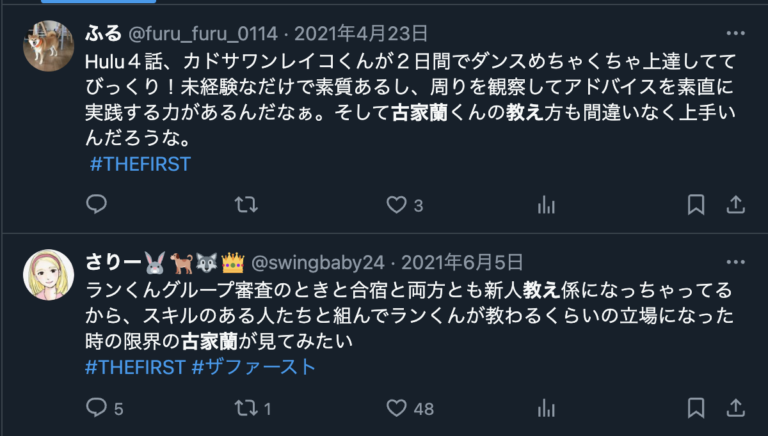Reply to さりー's tweet

pos(96,408)
